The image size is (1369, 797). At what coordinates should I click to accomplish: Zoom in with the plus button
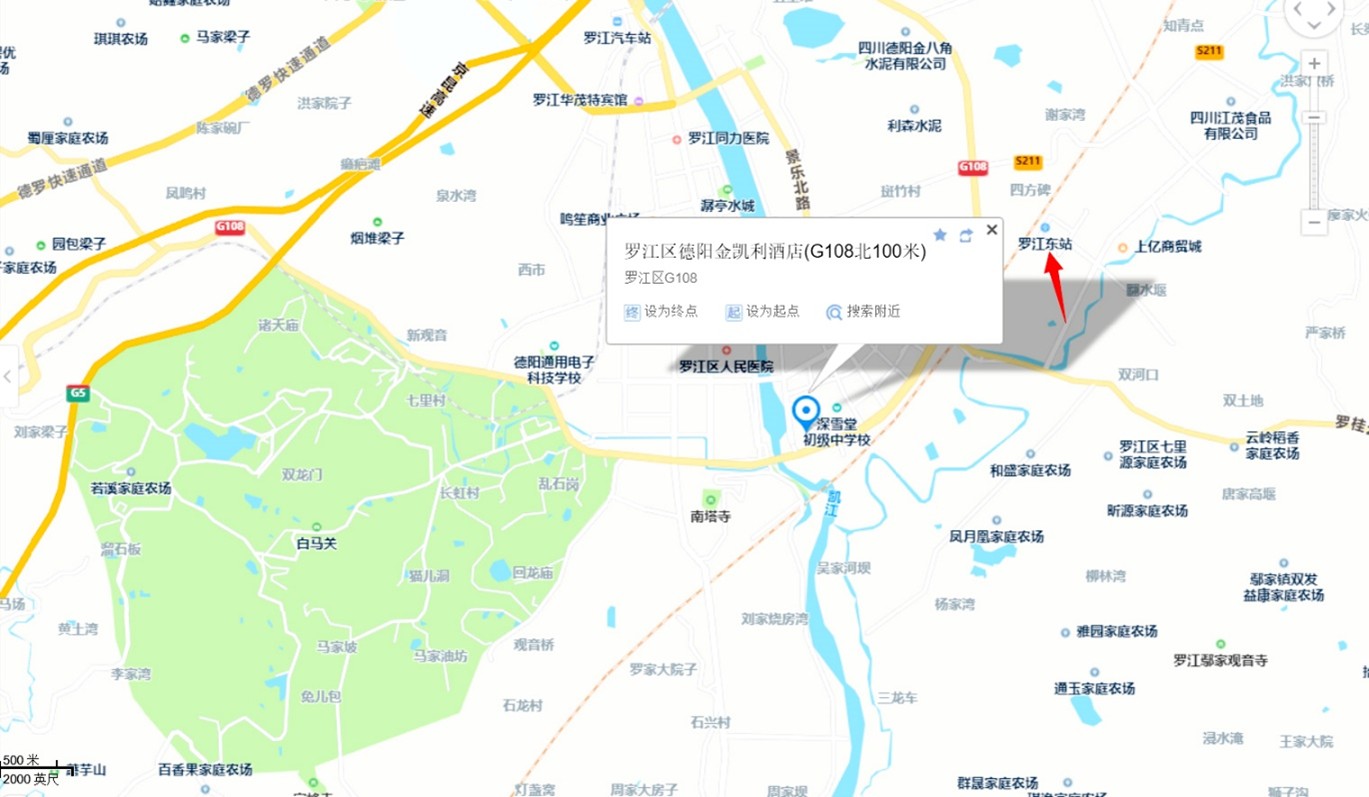[x=1314, y=64]
